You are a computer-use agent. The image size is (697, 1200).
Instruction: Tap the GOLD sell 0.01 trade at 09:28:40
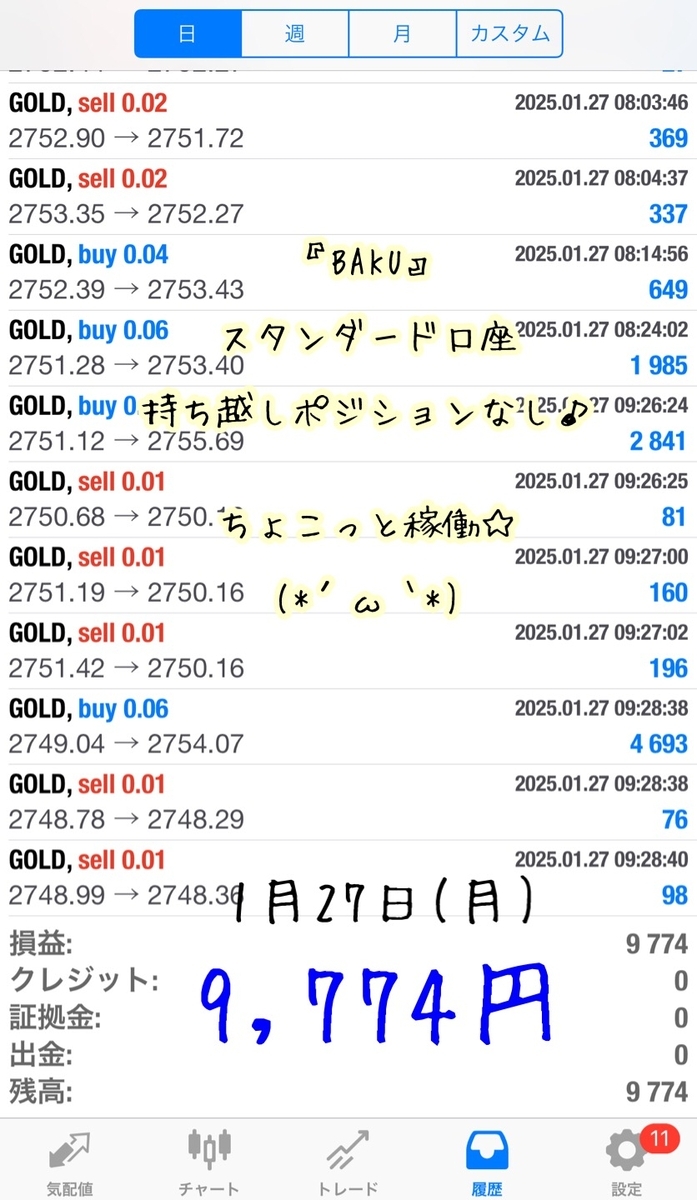tap(348, 878)
